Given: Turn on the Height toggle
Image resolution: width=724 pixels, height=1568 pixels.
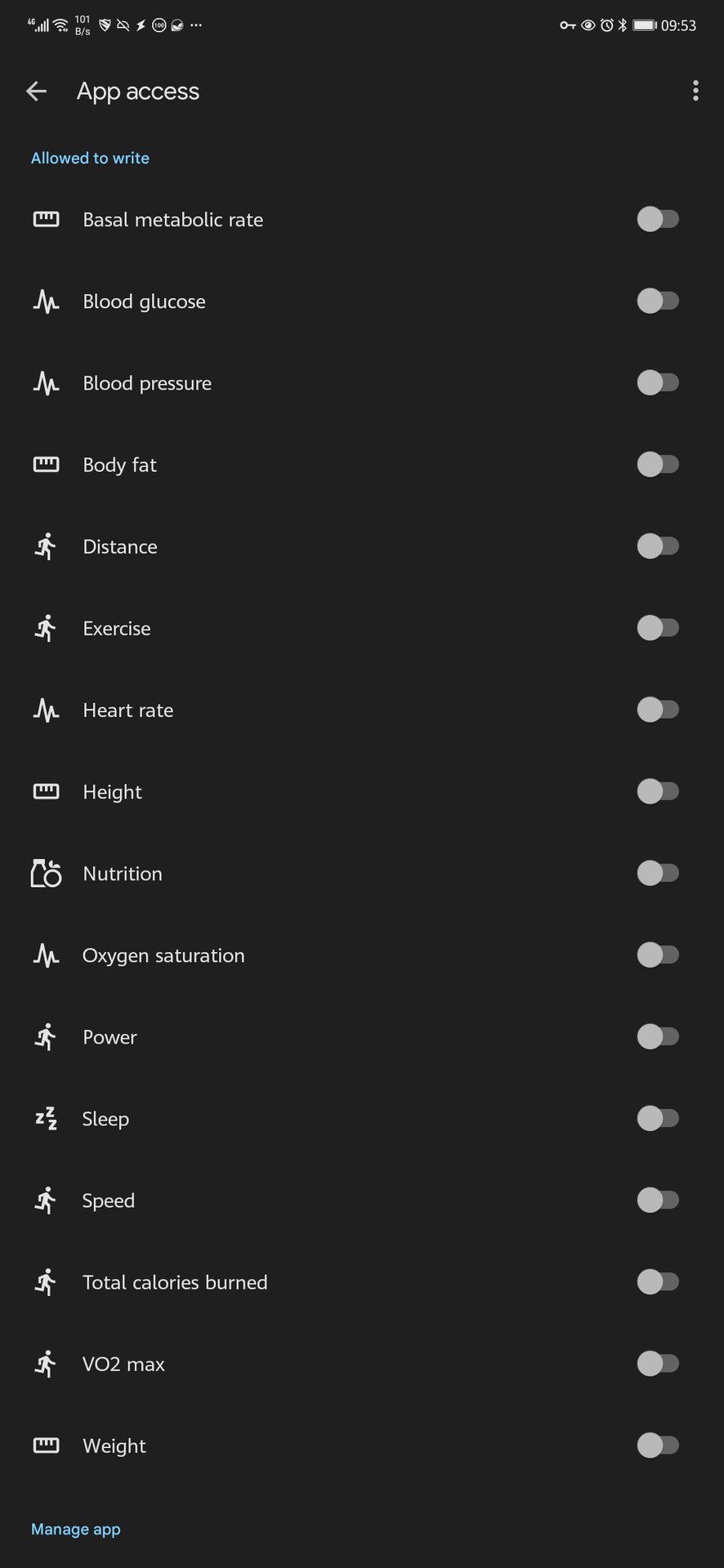Looking at the screenshot, I should coord(658,791).
